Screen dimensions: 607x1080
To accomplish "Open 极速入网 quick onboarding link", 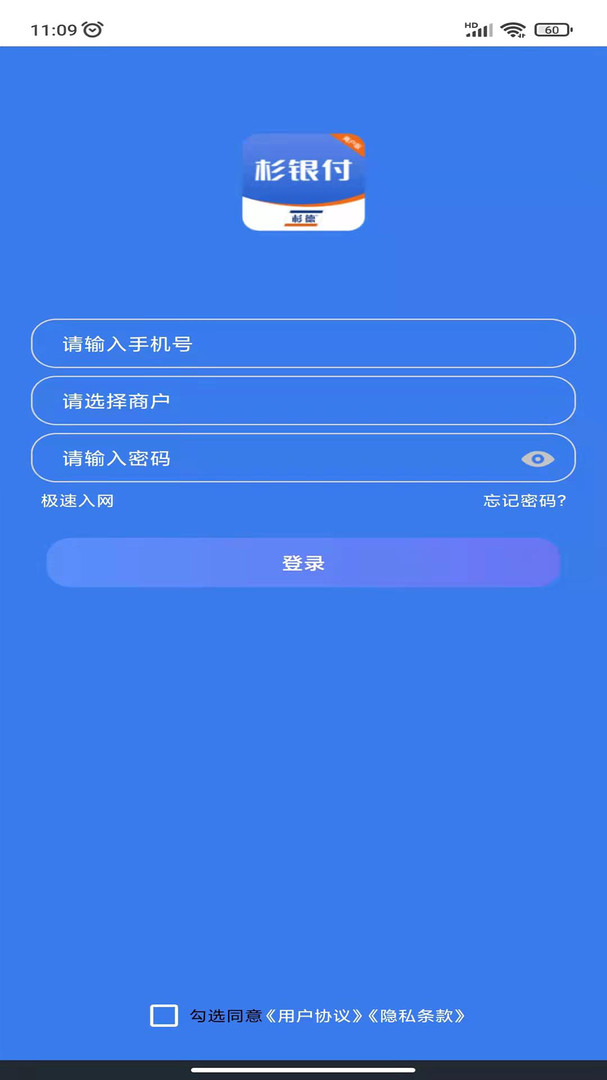I will pyautogui.click(x=77, y=501).
